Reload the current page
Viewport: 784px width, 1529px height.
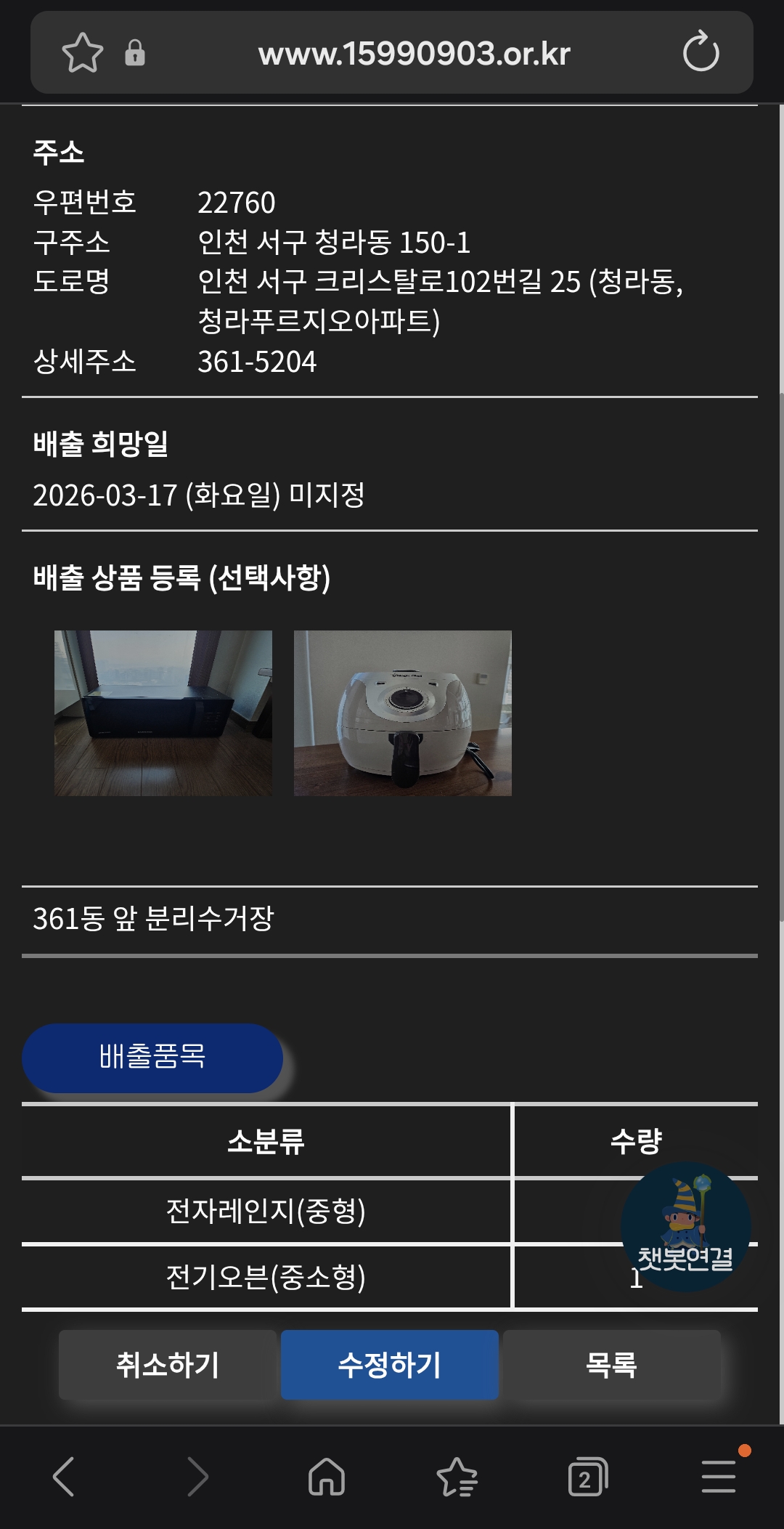coord(701,52)
